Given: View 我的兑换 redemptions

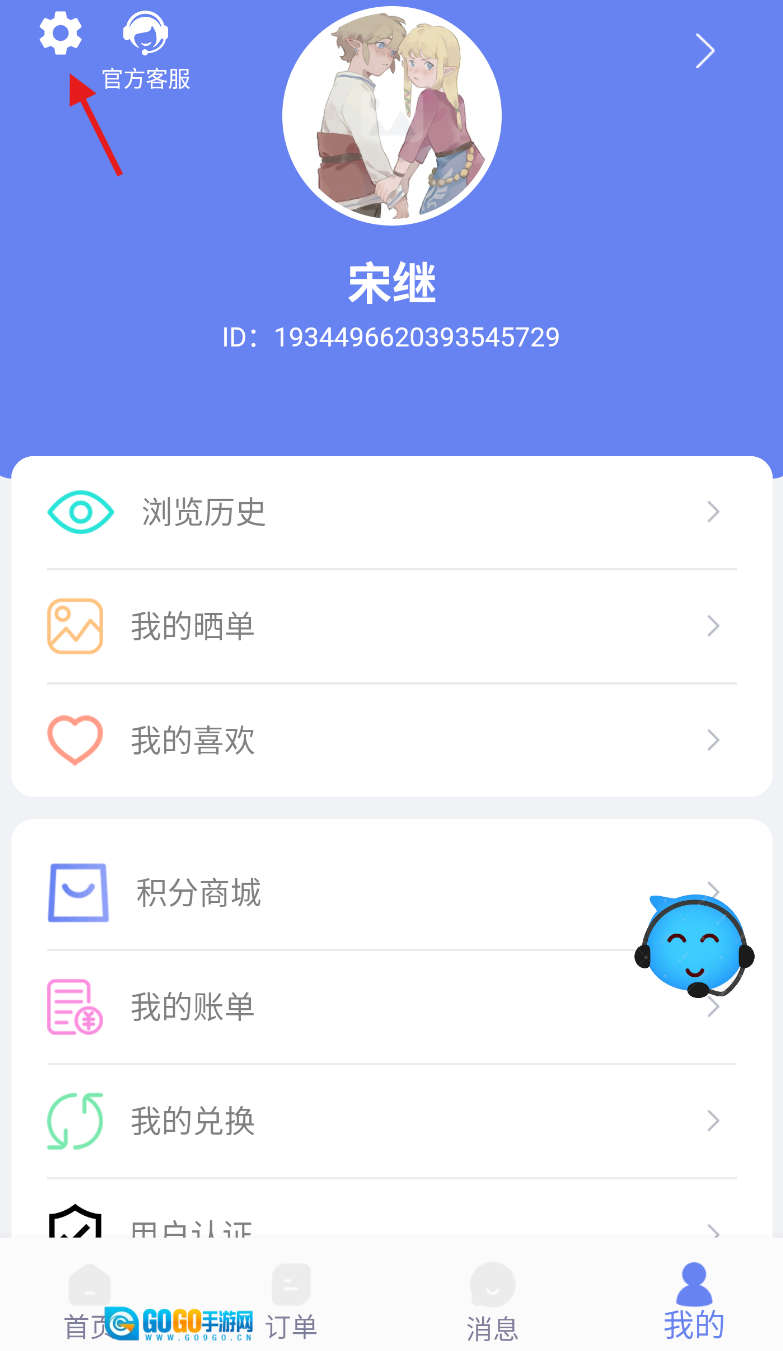Looking at the screenshot, I should click(391, 1121).
